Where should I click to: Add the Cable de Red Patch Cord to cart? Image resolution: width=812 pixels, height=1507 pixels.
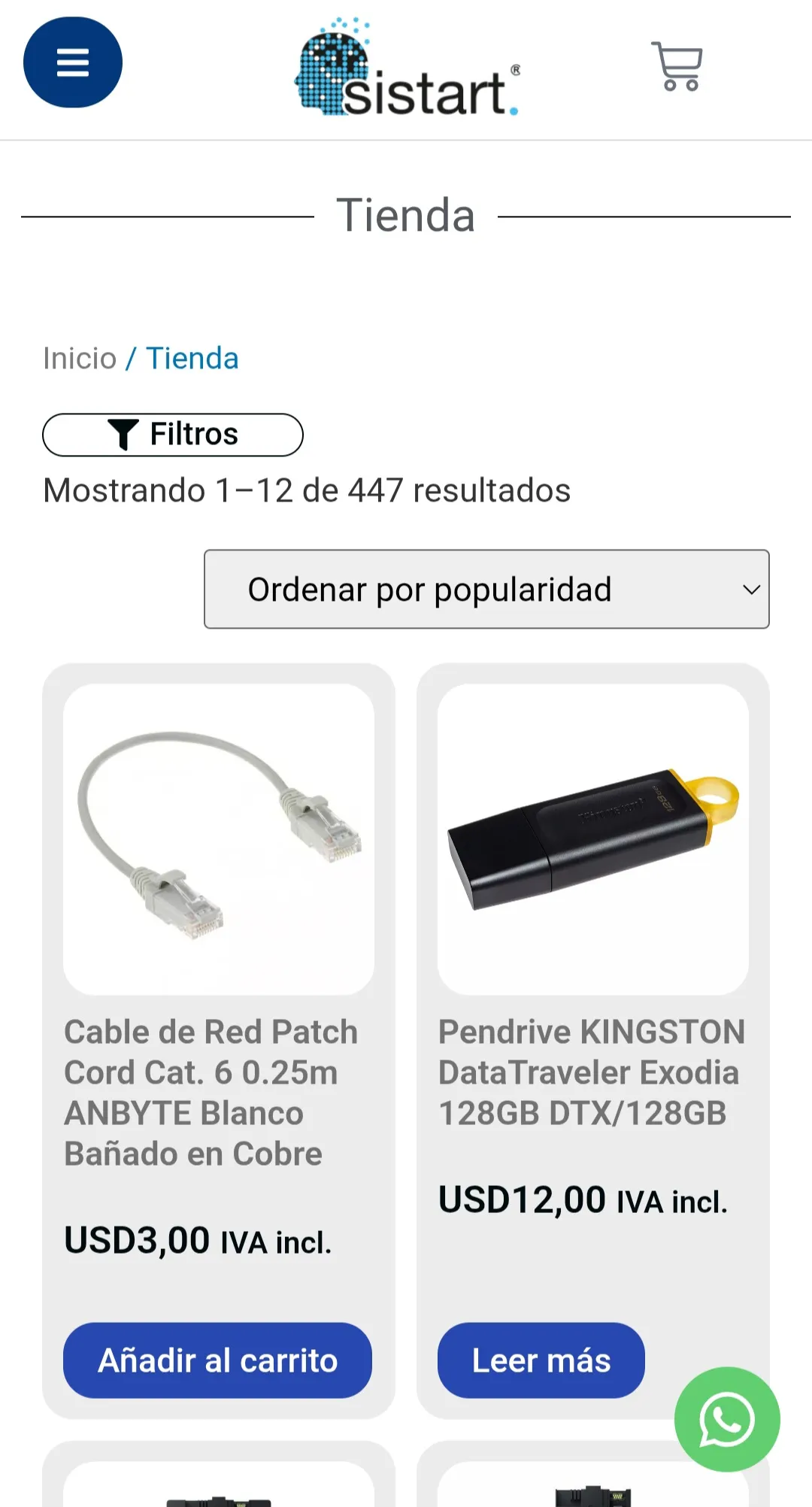(217, 1360)
